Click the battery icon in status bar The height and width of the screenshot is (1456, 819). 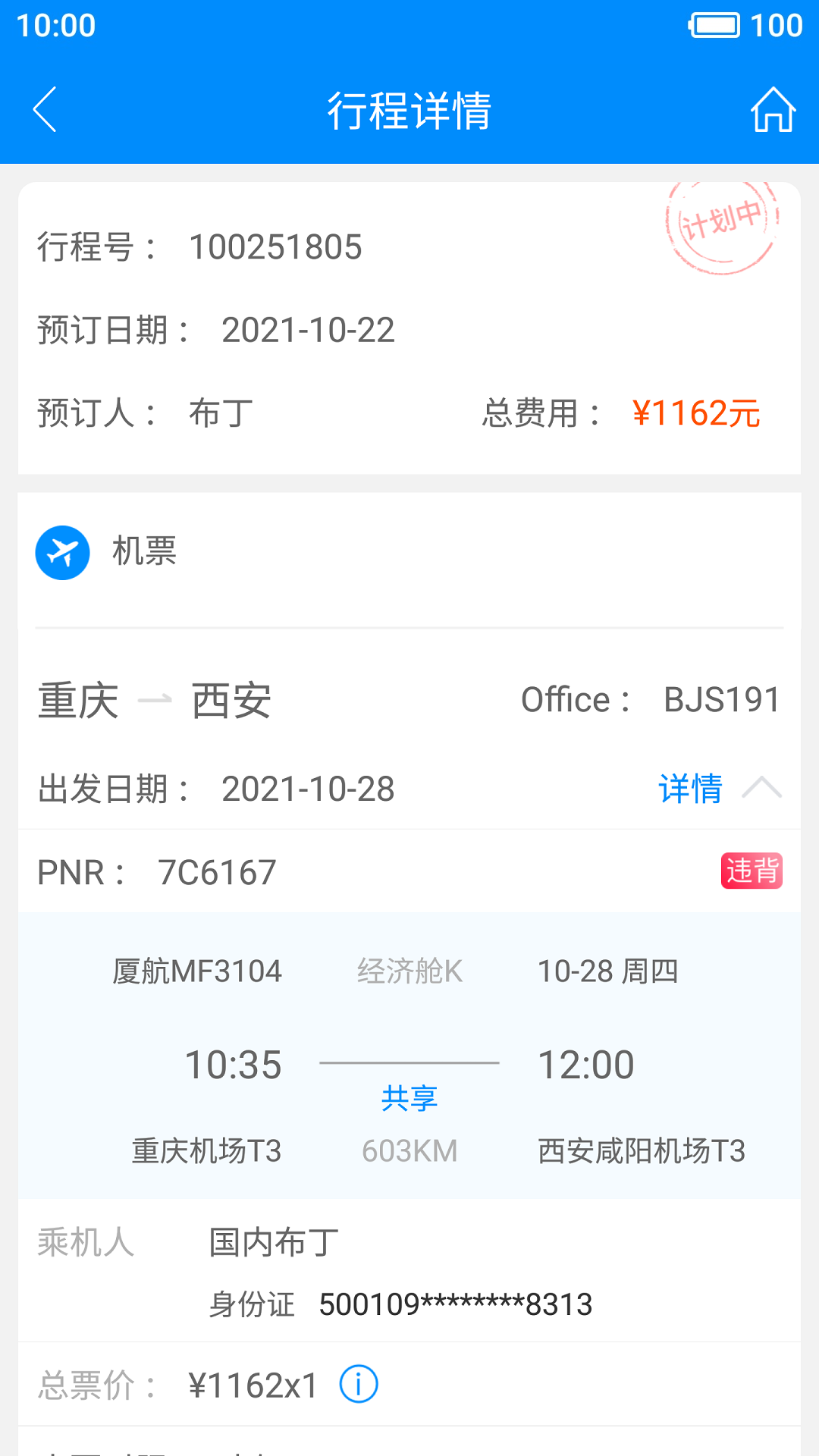(714, 25)
